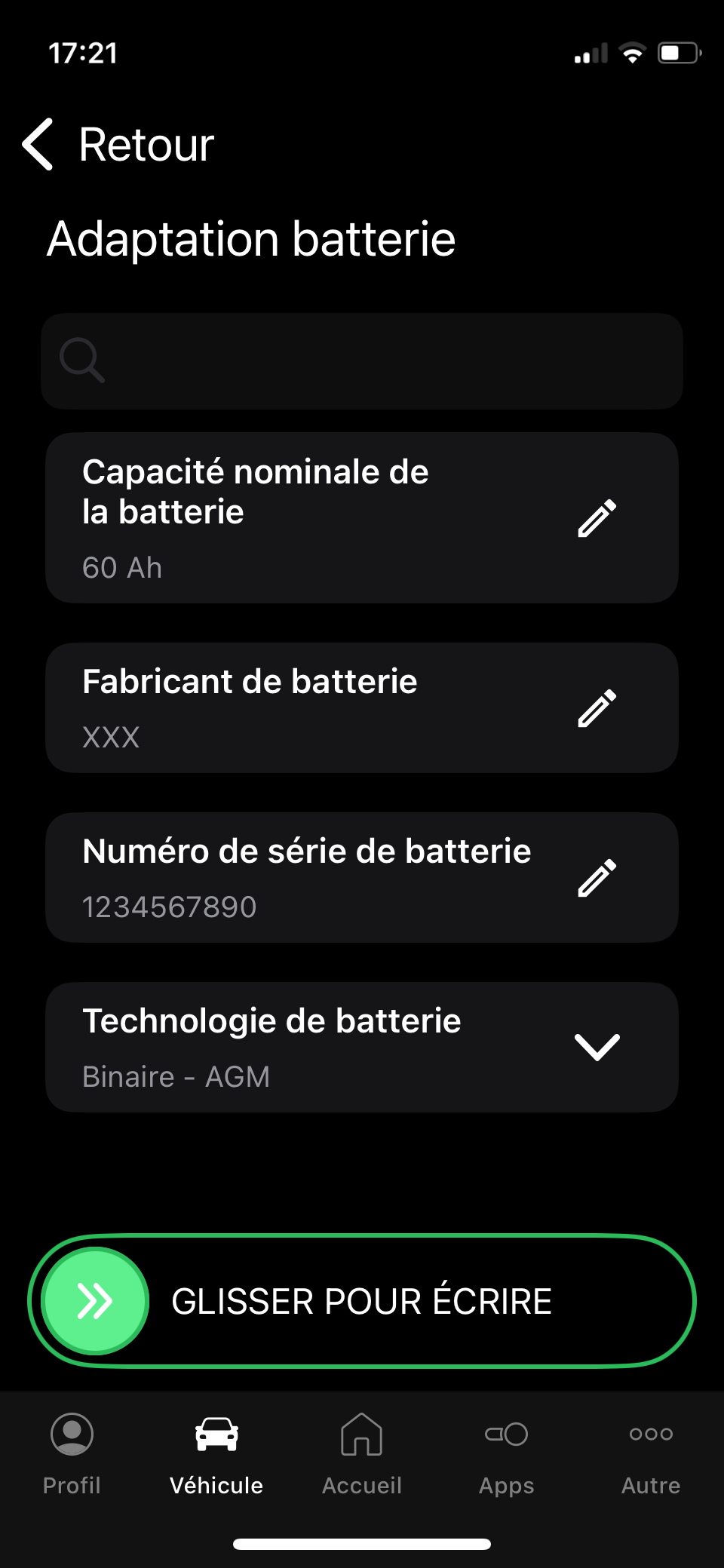724x1568 pixels.
Task: Switch to the Accueil tab
Action: tap(362, 1454)
